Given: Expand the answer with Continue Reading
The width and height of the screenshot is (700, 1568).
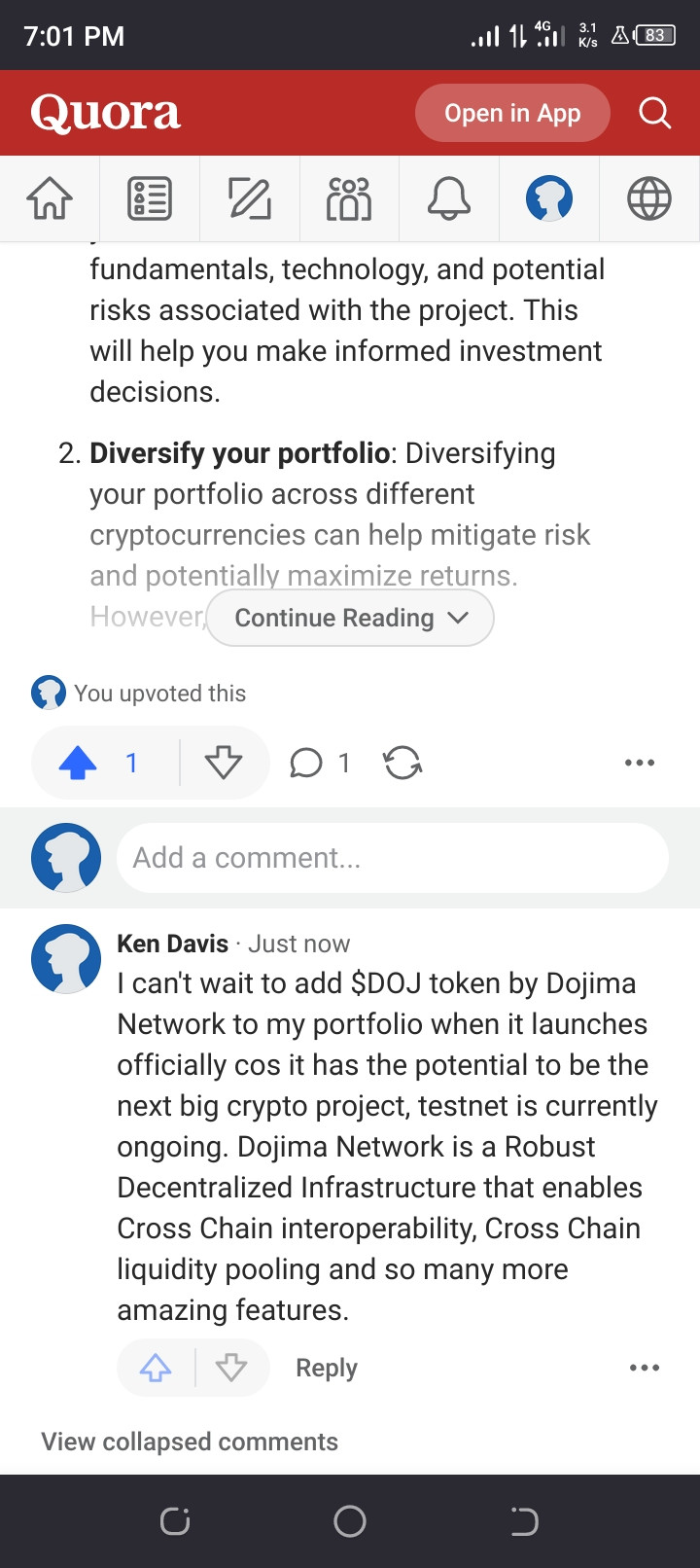Looking at the screenshot, I should click(350, 618).
